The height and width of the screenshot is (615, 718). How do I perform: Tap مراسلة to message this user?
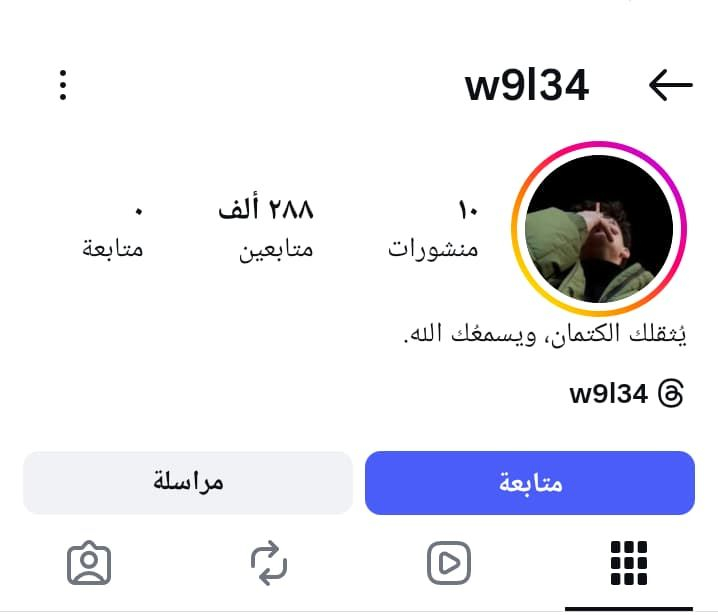pyautogui.click(x=188, y=483)
